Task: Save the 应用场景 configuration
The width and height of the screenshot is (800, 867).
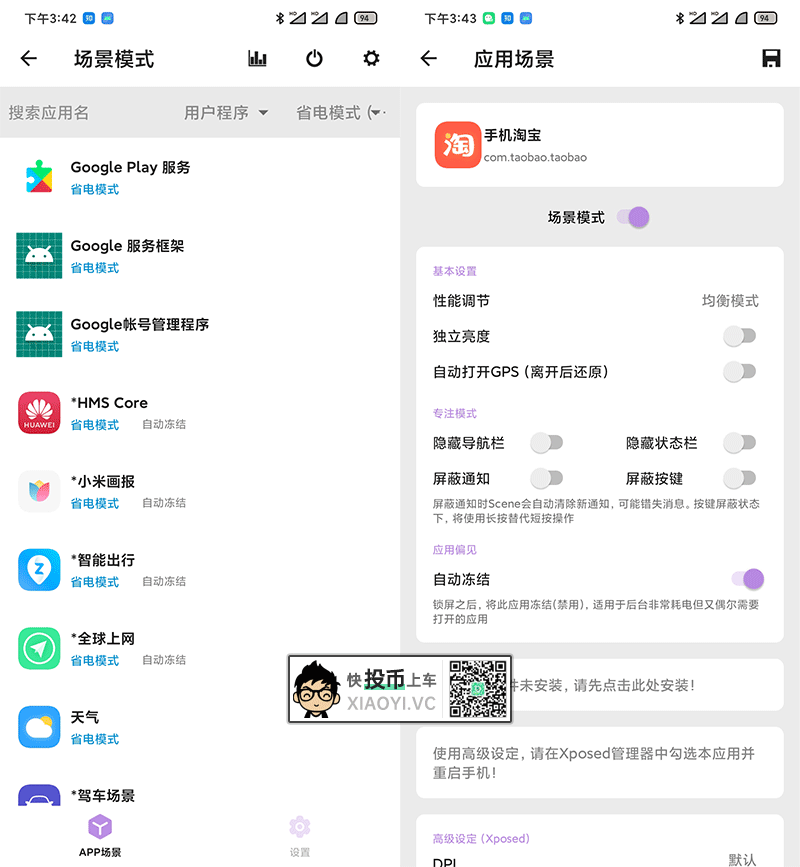Action: (771, 59)
